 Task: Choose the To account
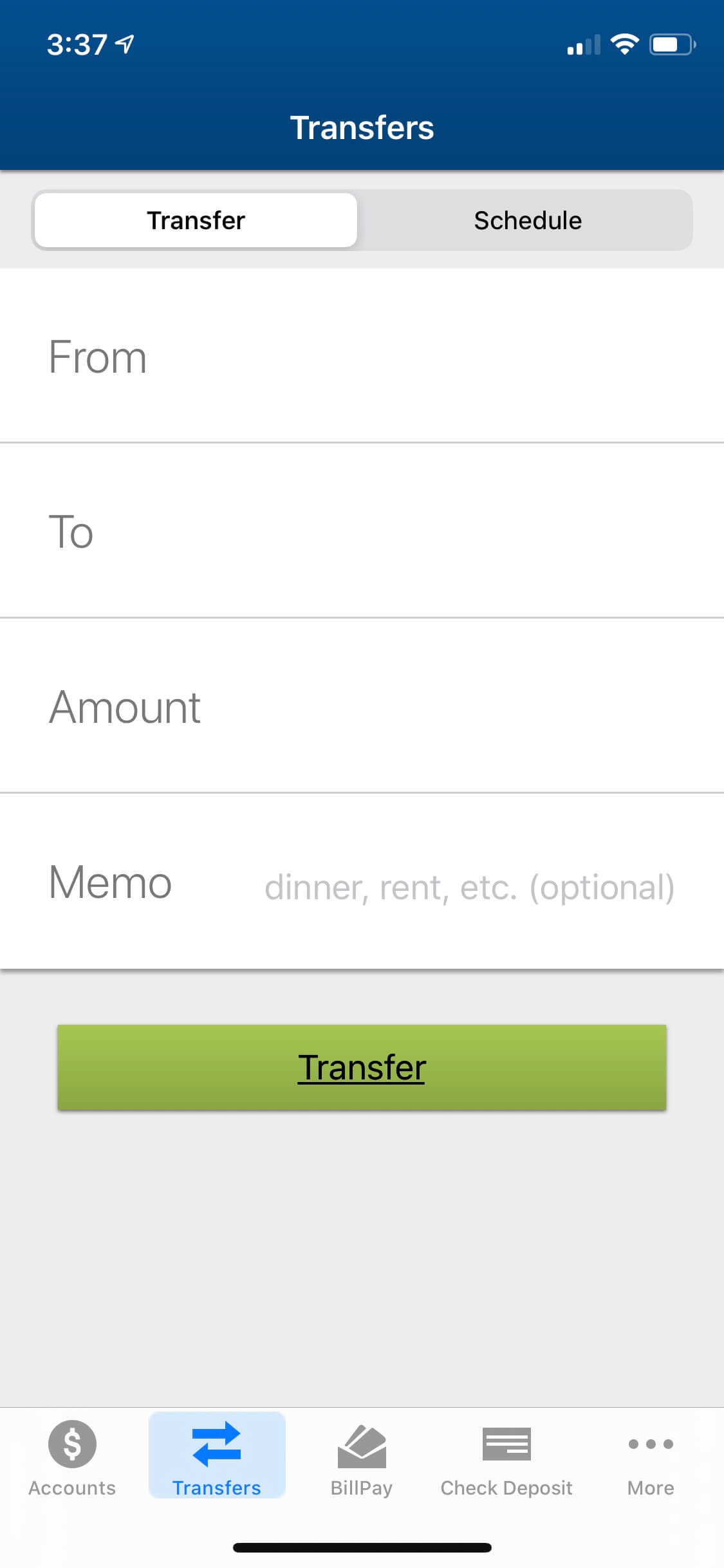pyautogui.click(x=362, y=531)
